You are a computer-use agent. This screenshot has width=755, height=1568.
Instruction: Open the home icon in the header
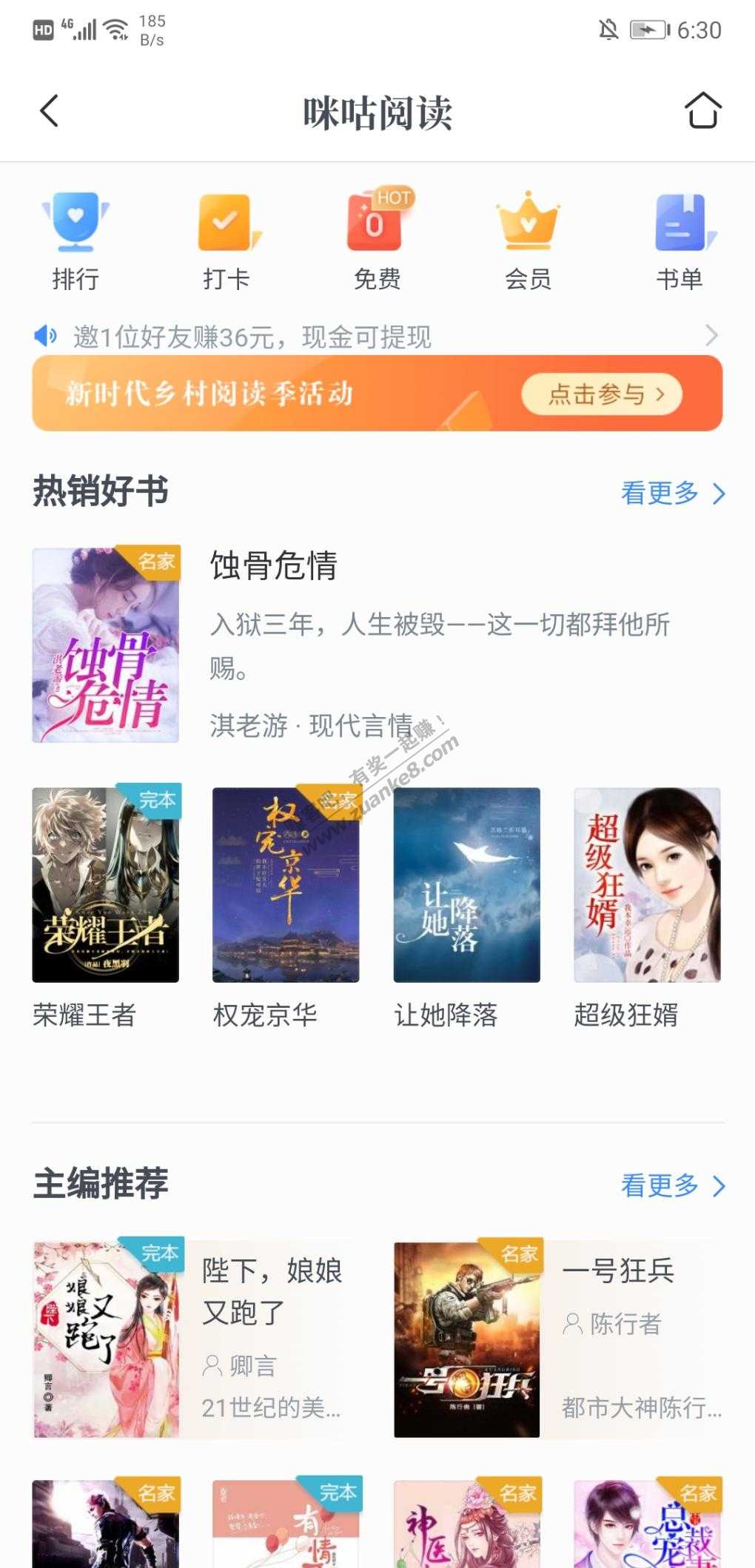point(702,111)
